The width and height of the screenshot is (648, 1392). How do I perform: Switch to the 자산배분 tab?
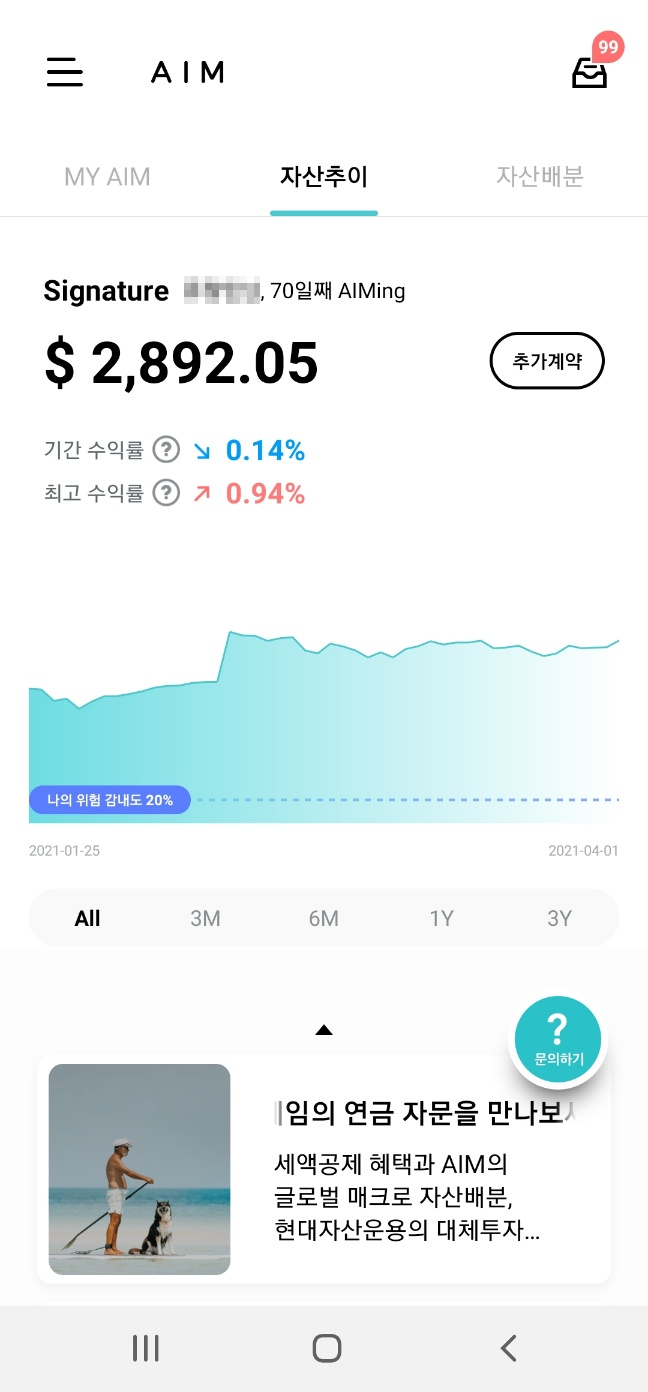point(539,177)
